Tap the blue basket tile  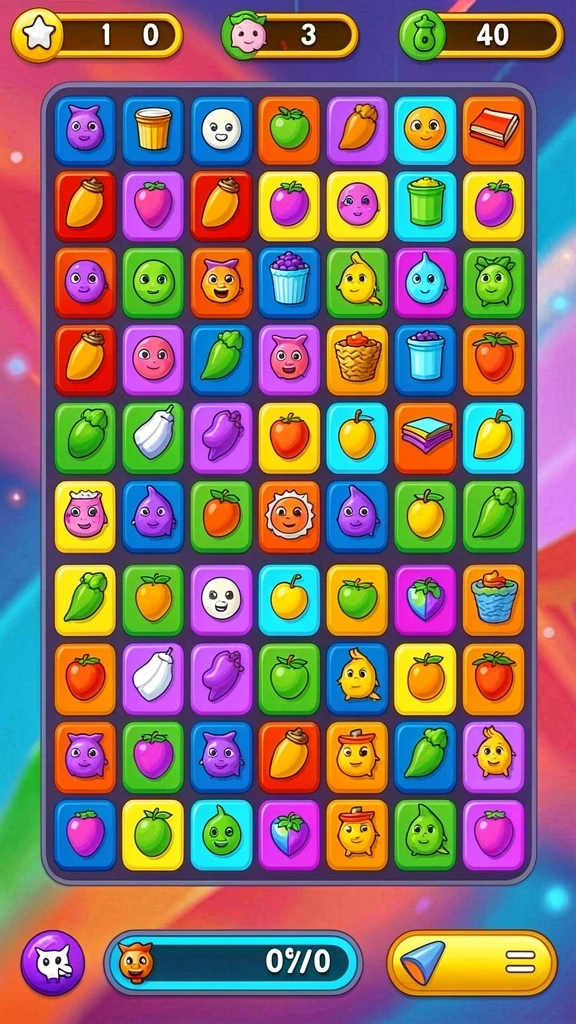pos(494,600)
